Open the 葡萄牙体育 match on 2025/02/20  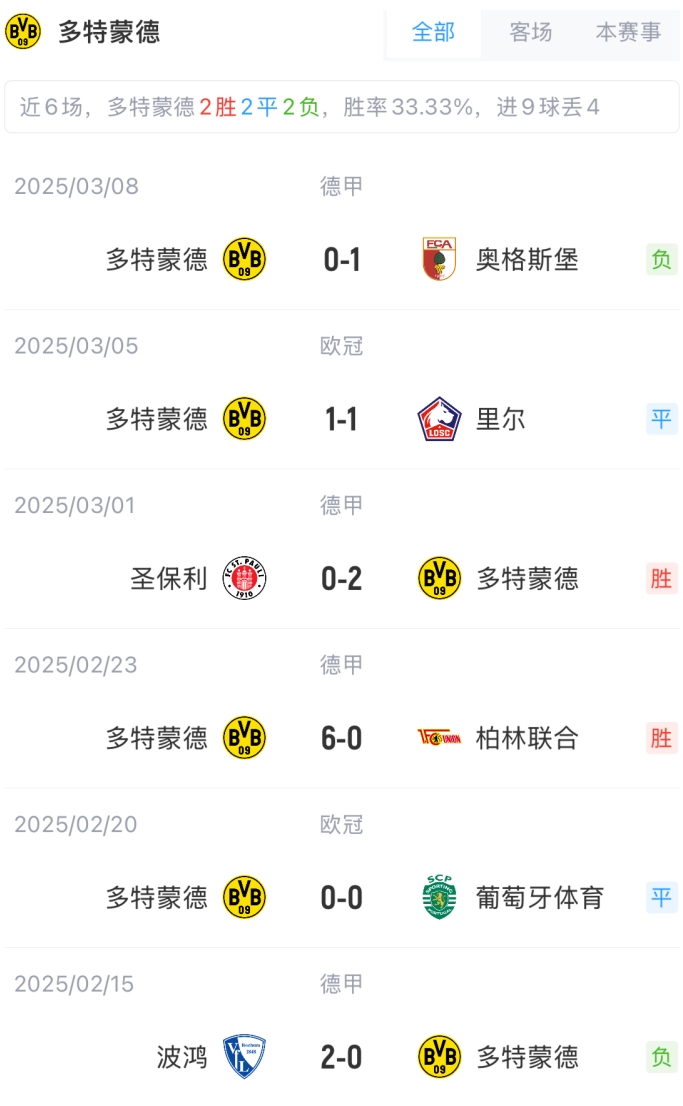(342, 898)
